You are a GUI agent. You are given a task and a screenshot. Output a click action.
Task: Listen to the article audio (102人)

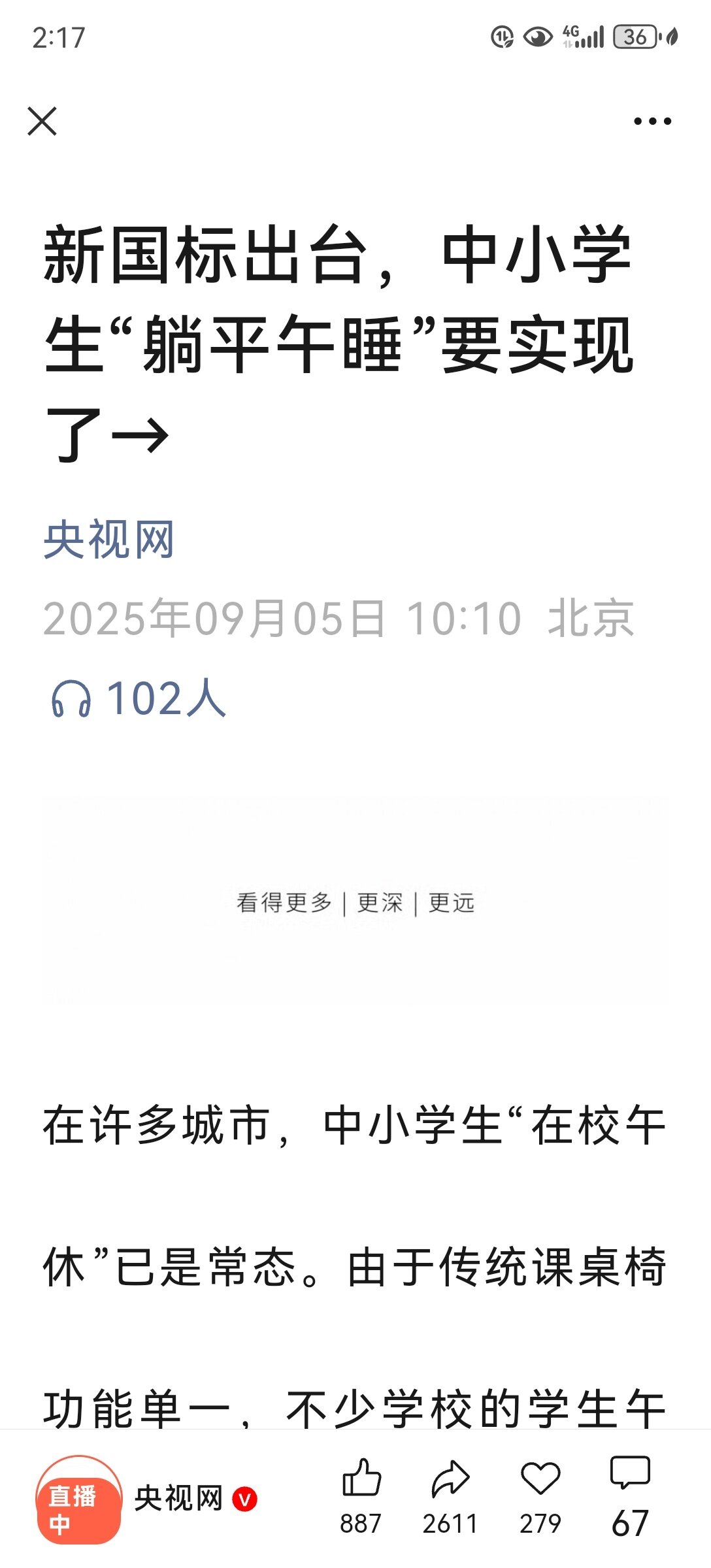click(139, 699)
